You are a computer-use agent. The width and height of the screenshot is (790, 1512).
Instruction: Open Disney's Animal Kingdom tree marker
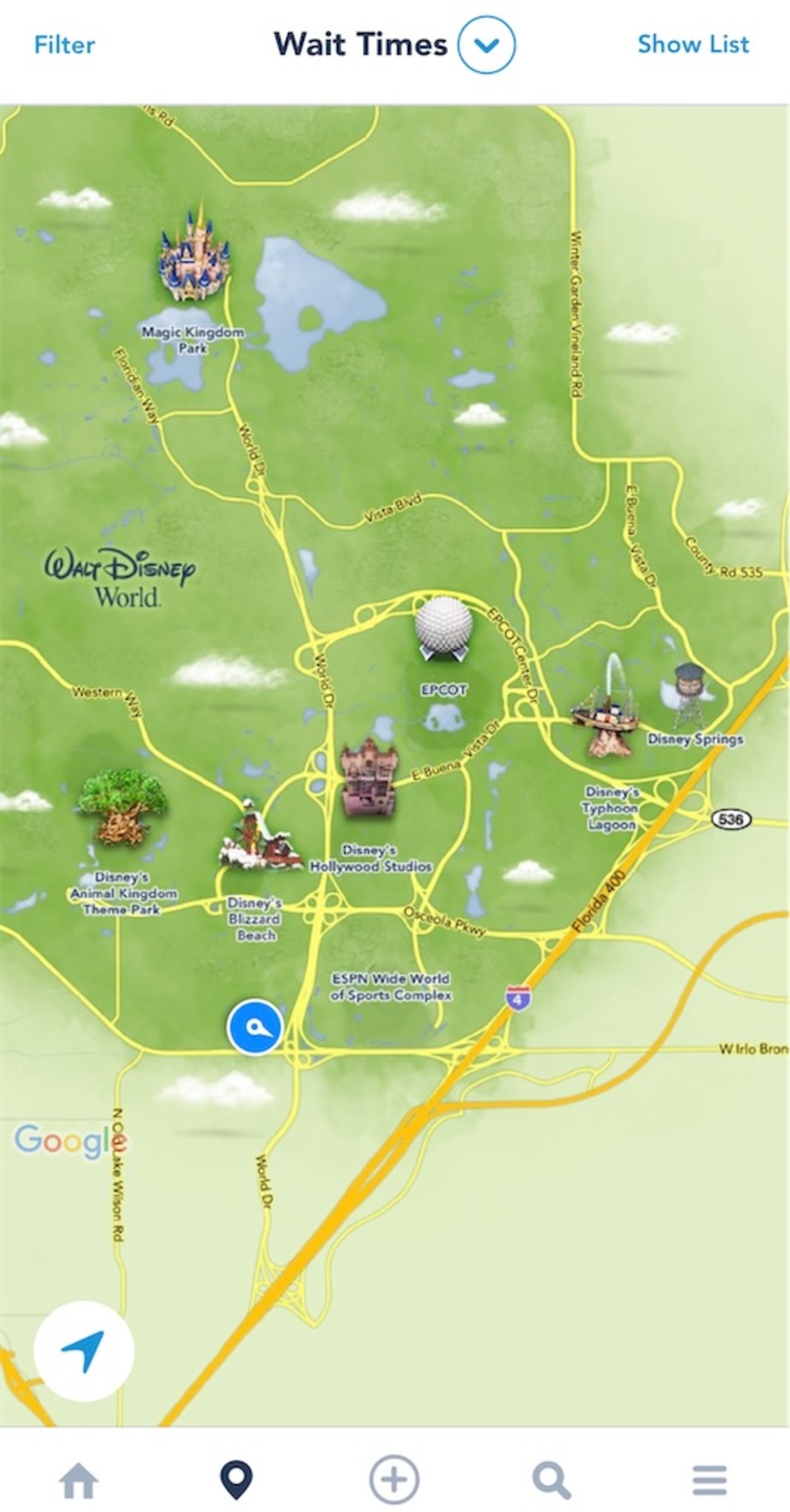(x=122, y=808)
